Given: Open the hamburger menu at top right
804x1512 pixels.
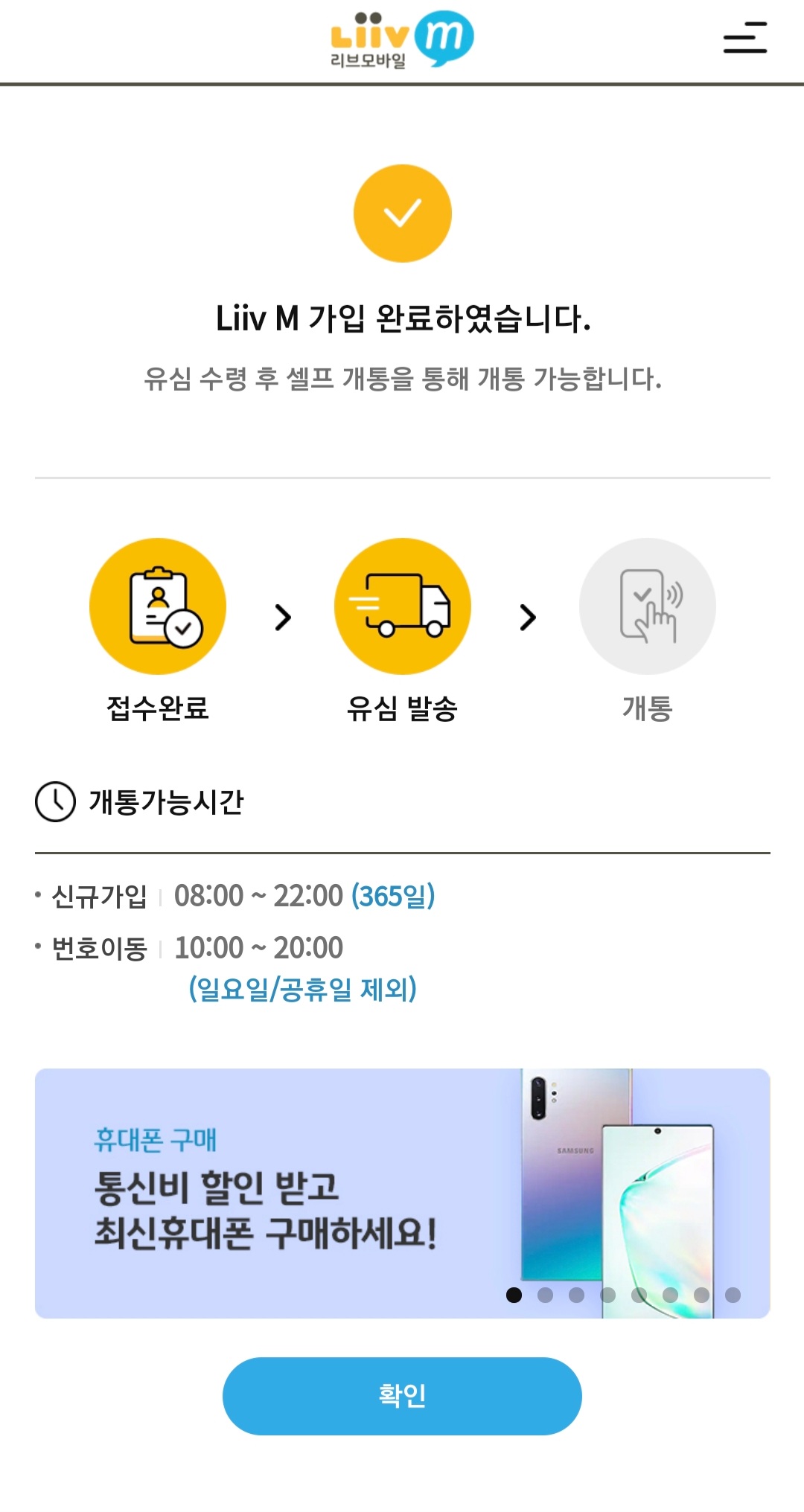Looking at the screenshot, I should [744, 39].
